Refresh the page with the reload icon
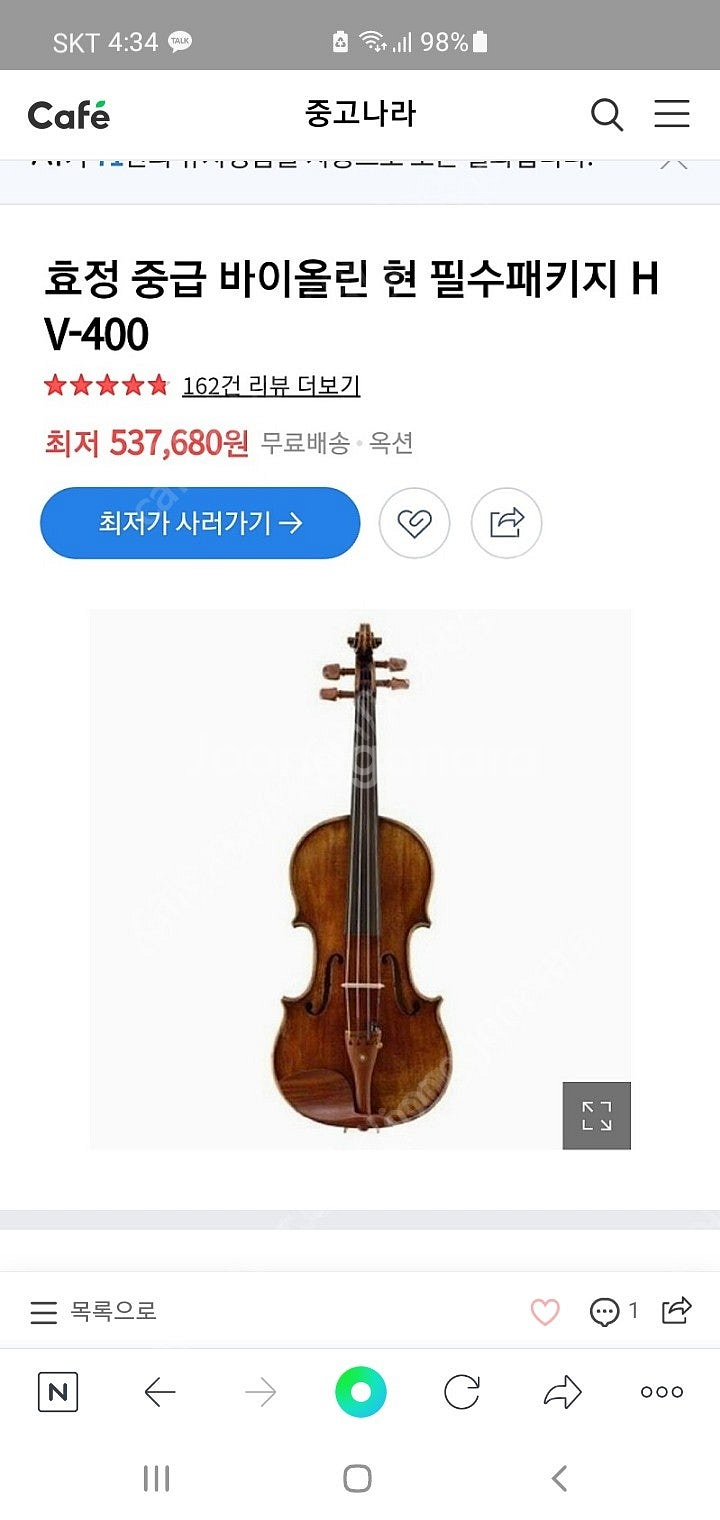Viewport: 720px width, 1520px height. pyautogui.click(x=459, y=1392)
